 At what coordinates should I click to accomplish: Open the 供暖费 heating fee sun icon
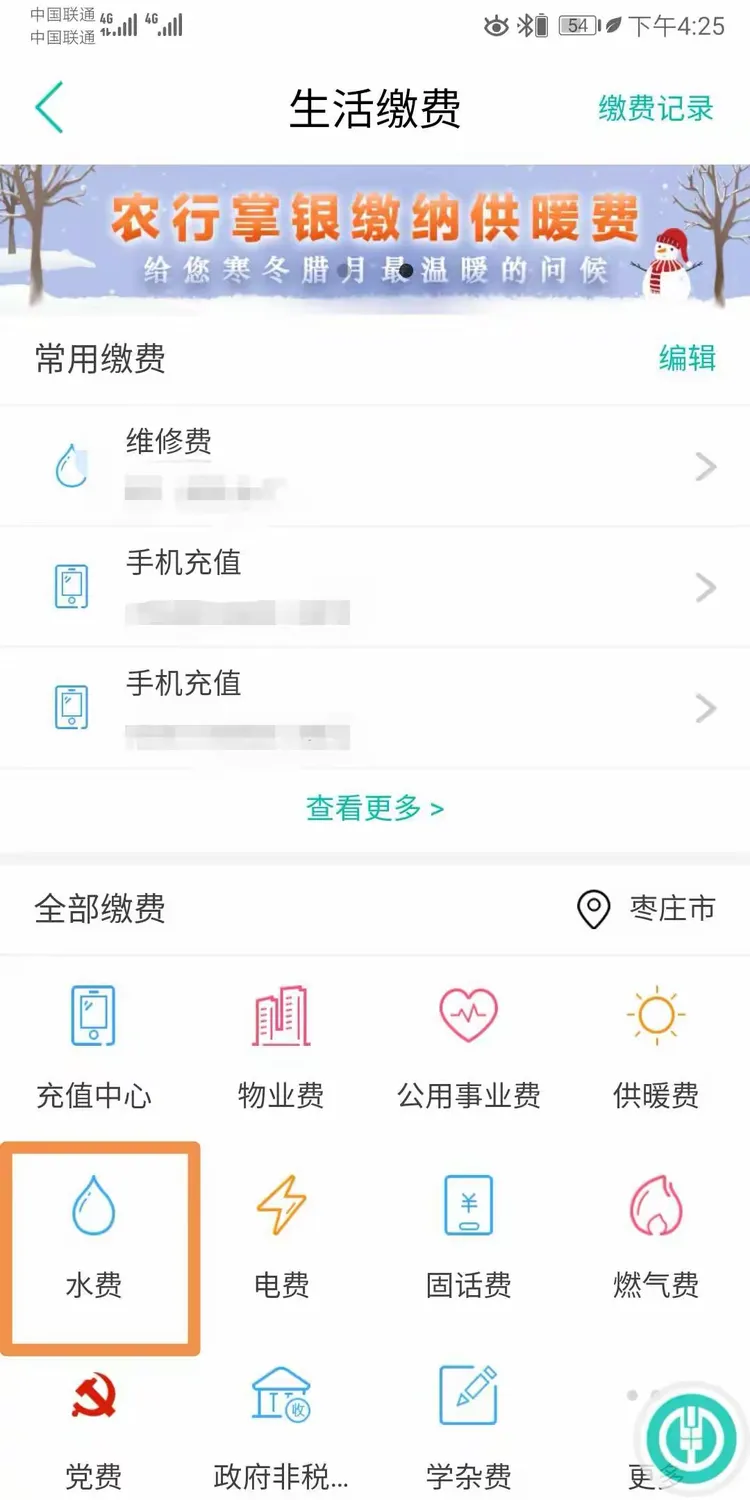coord(655,1015)
